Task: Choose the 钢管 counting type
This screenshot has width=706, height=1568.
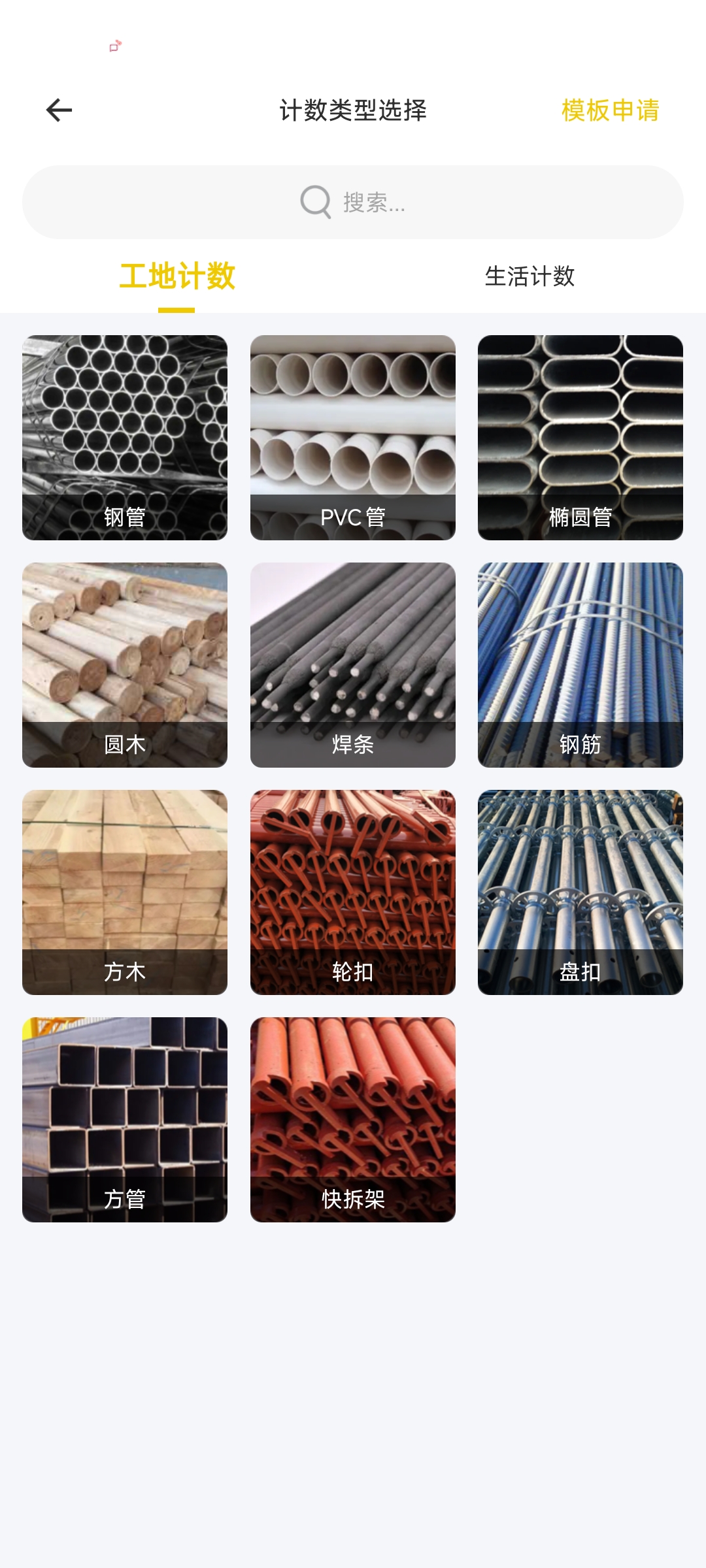Action: point(125,437)
